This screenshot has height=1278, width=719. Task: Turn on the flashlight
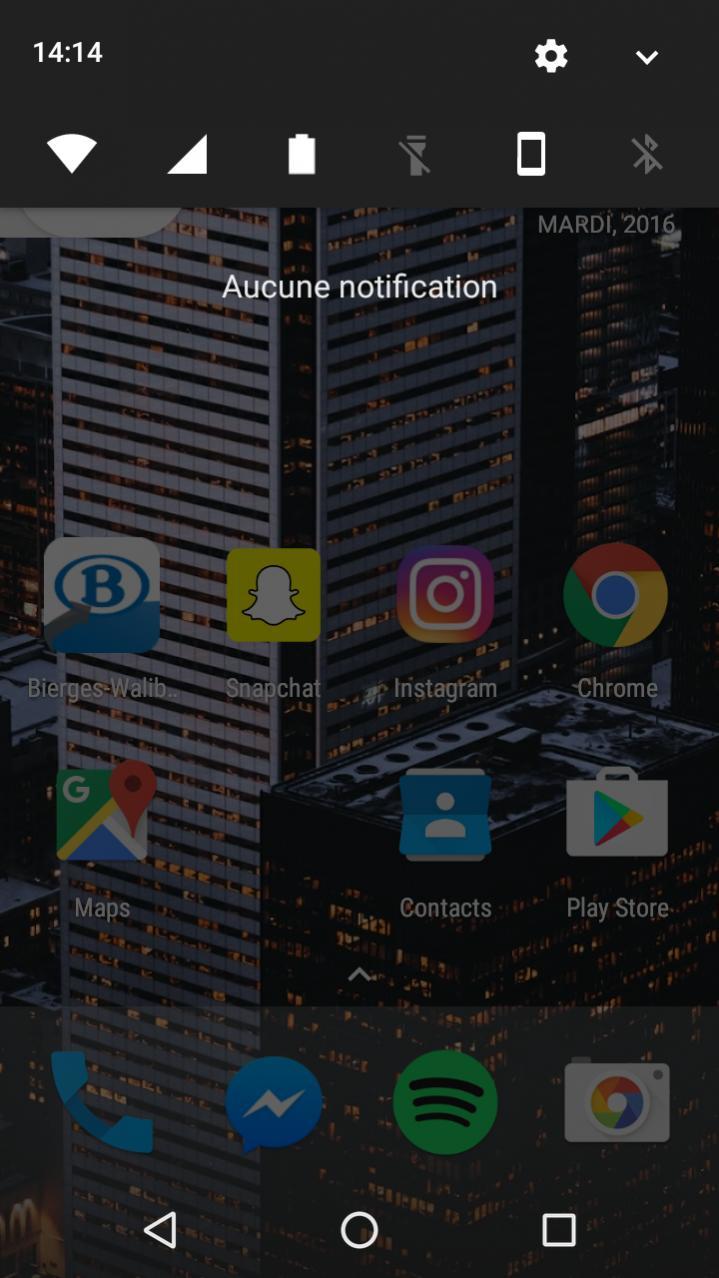click(x=415, y=155)
